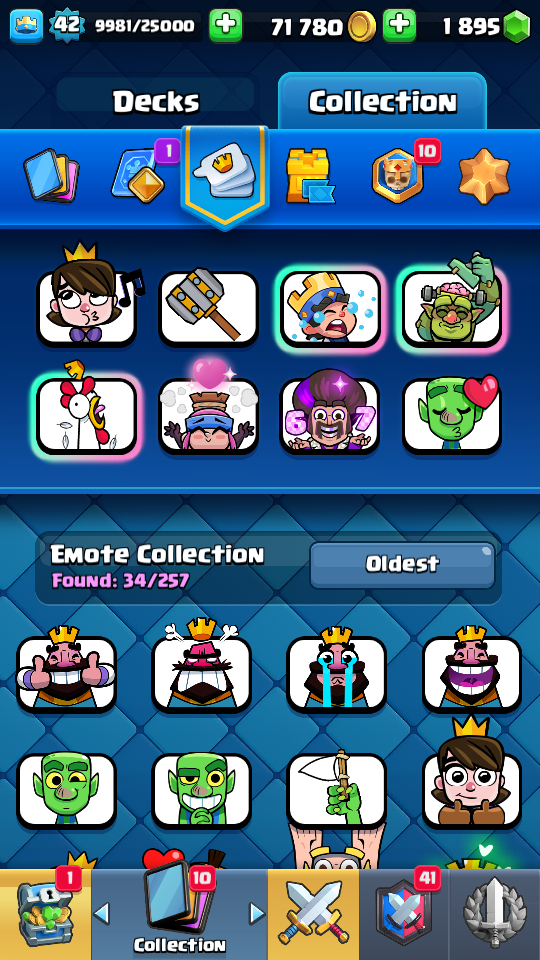Select the thumbs up king emote
540x960 pixels.
click(x=66, y=672)
